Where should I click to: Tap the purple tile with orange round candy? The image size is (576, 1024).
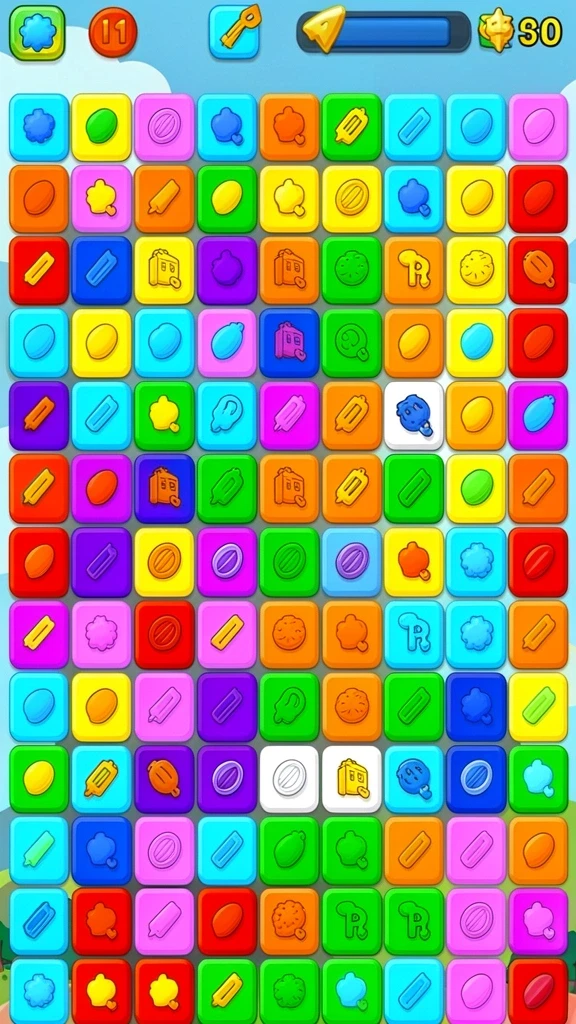click(164, 779)
